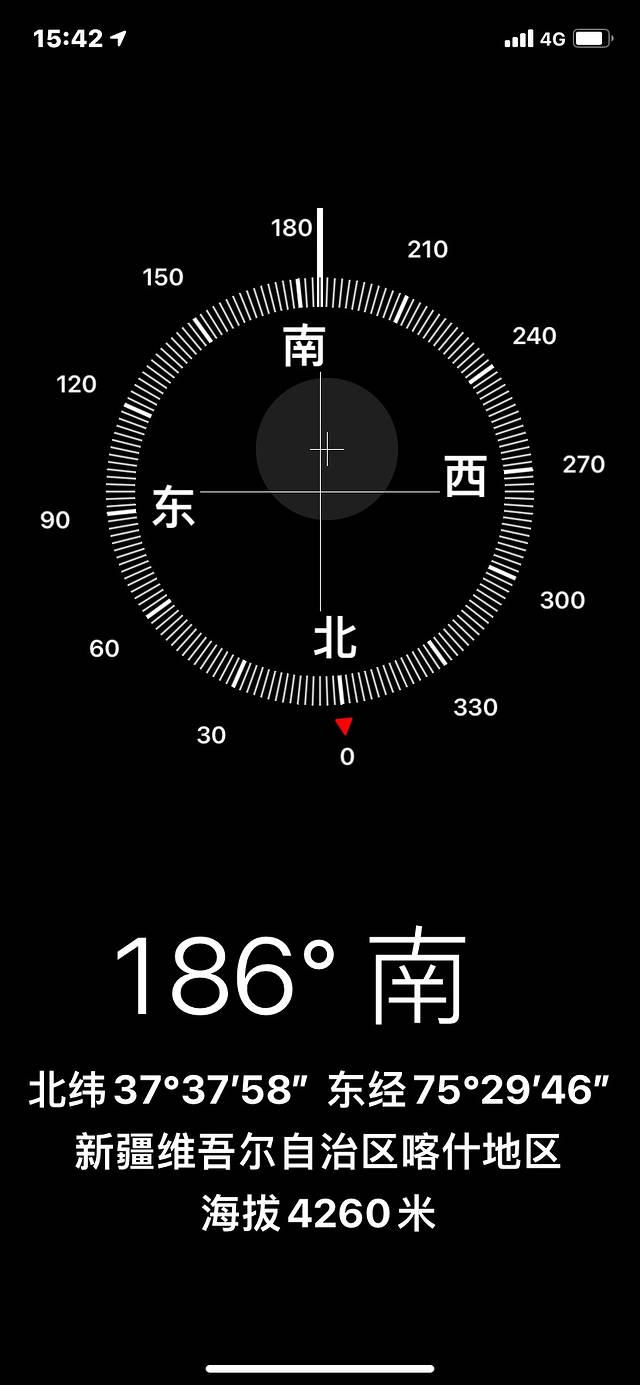Open the coordinates 北纬 37°37′58″ in Maps

point(319,1090)
